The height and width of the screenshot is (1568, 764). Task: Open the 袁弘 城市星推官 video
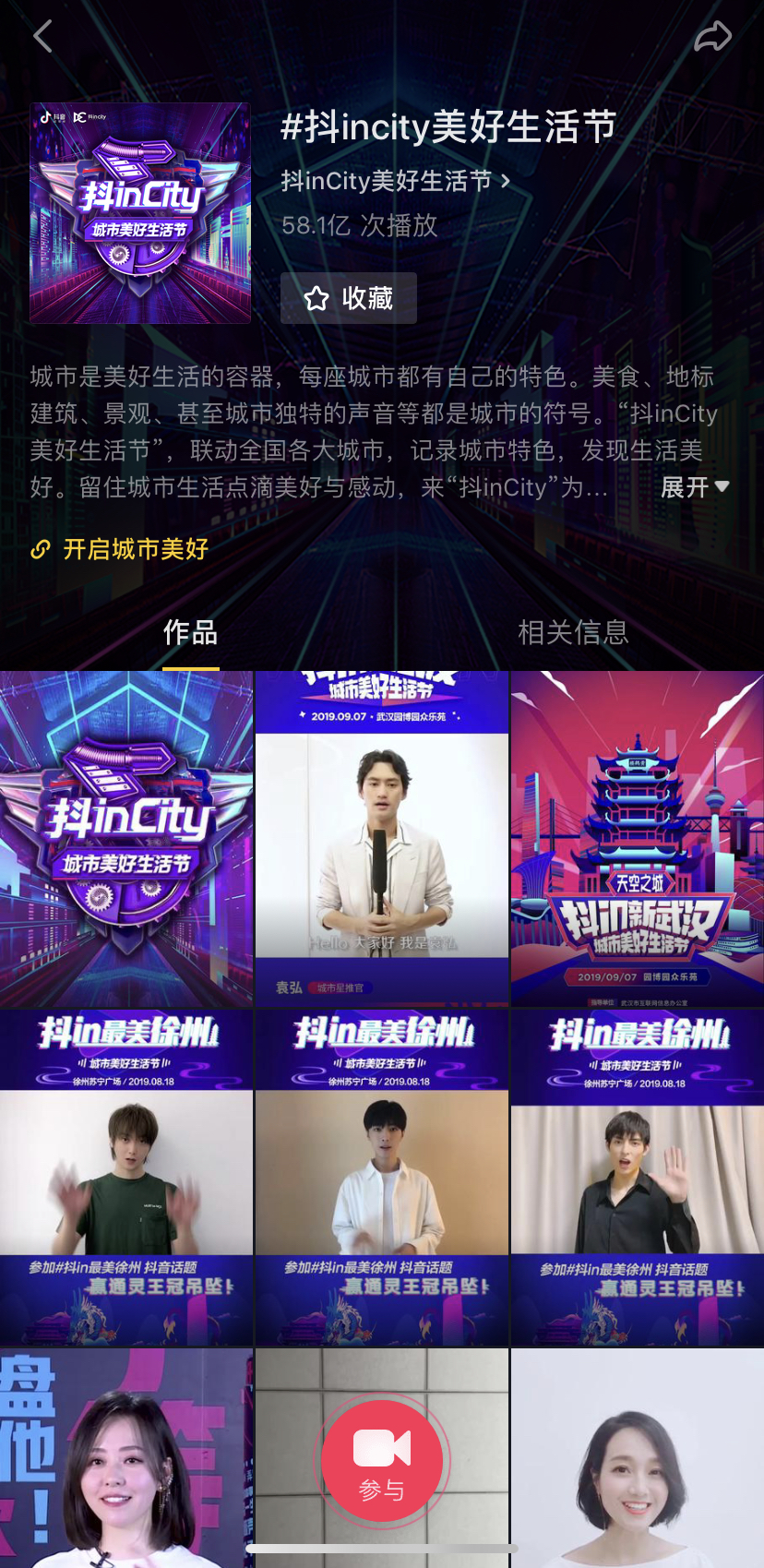pyautogui.click(x=382, y=838)
